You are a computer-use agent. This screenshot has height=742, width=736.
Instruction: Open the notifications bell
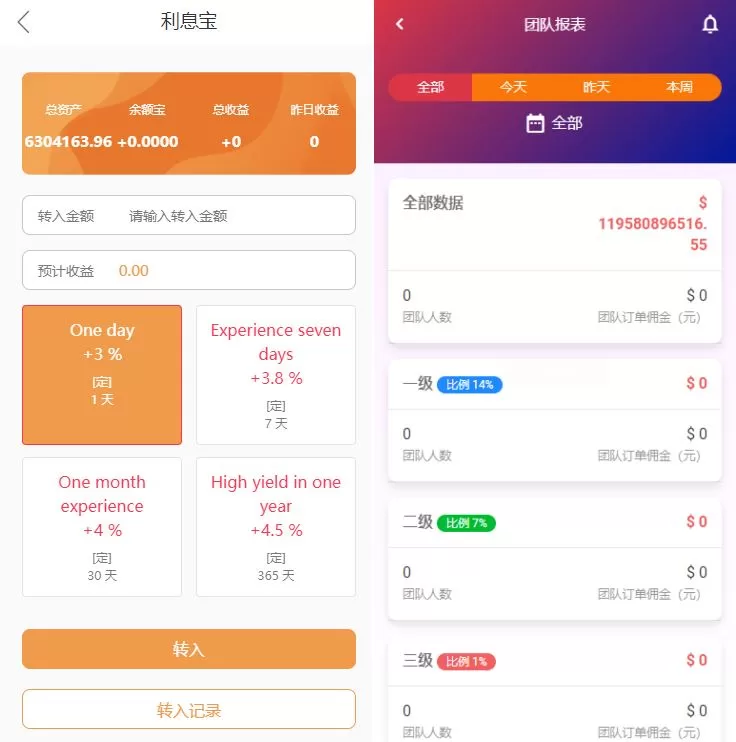click(710, 25)
